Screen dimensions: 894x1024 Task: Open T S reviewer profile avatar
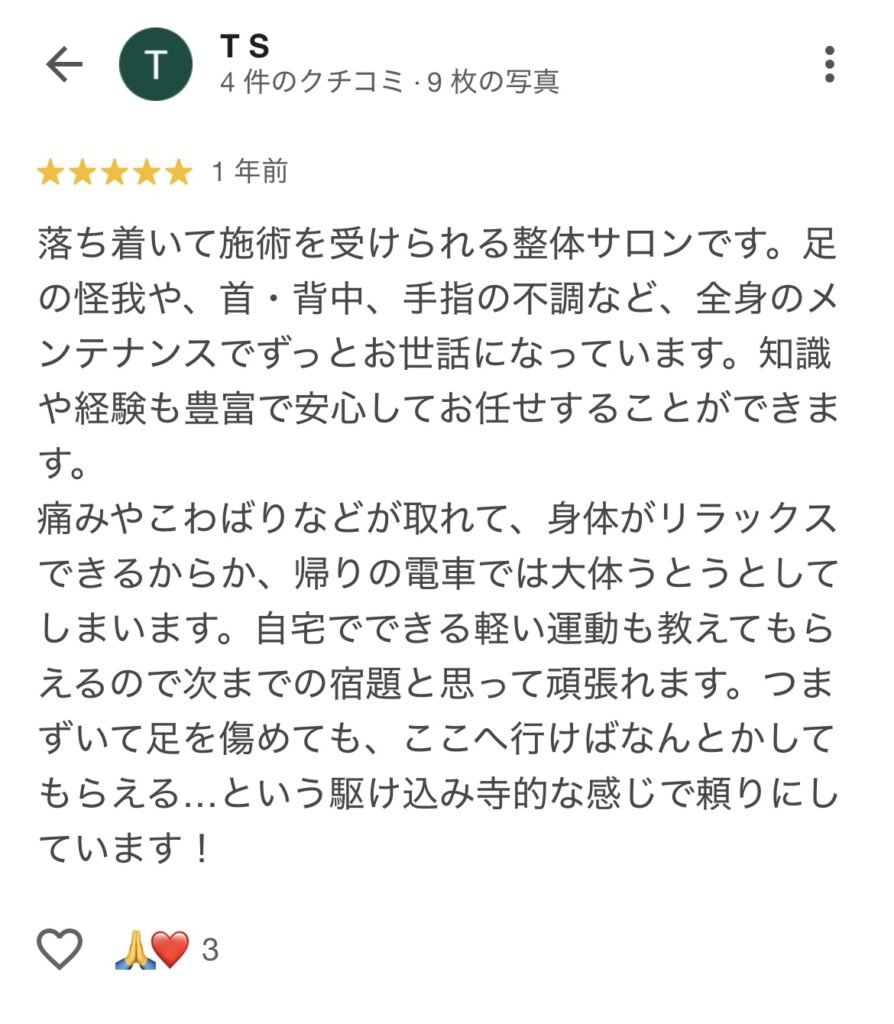(x=155, y=65)
